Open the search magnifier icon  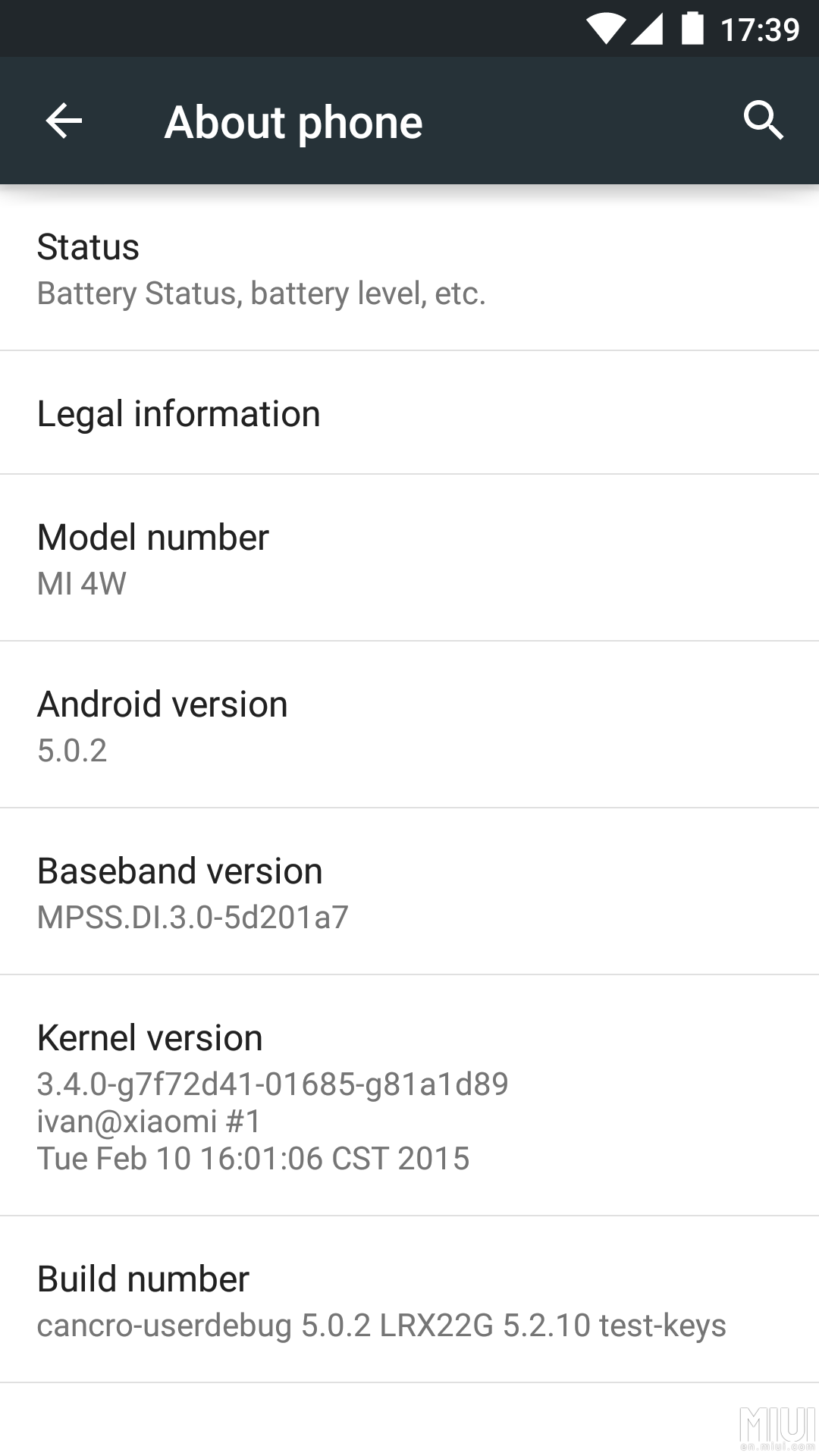(x=763, y=121)
